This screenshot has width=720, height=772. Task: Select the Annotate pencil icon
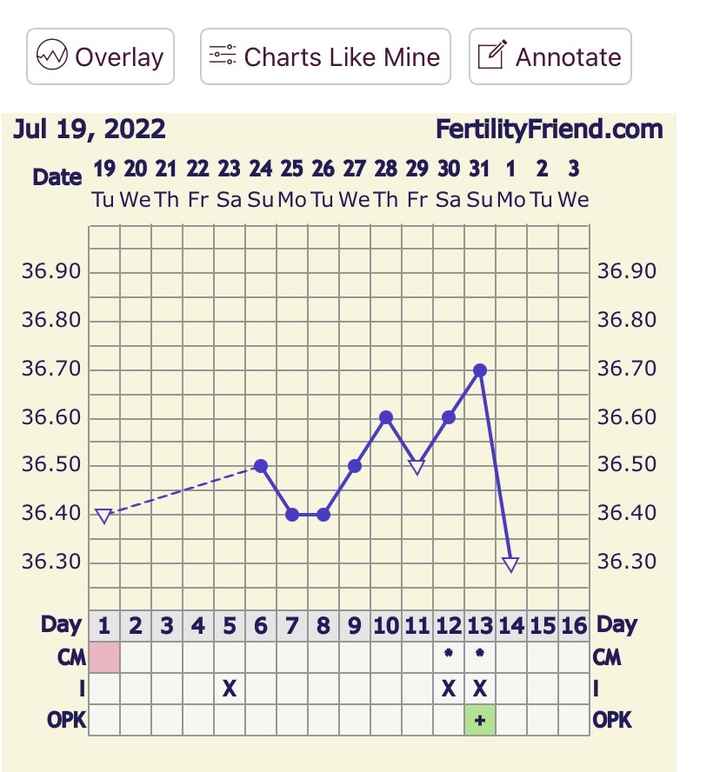coord(492,56)
